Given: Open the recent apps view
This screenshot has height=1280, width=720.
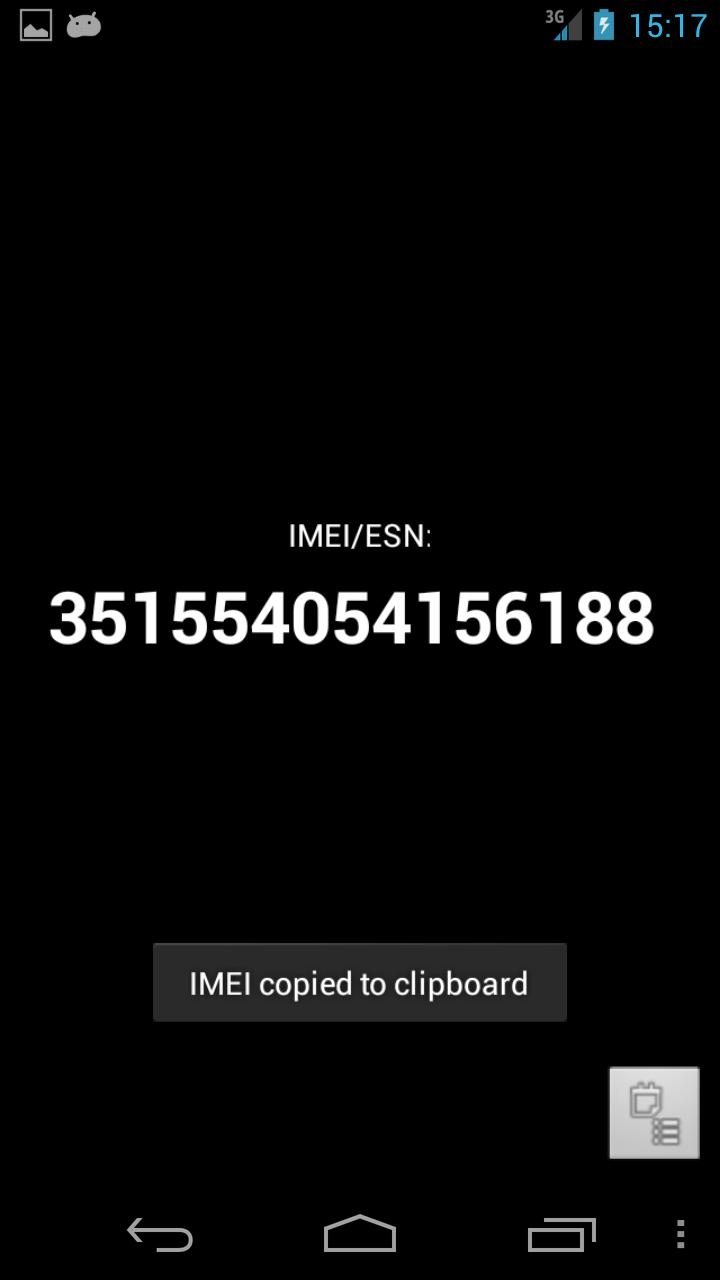Looking at the screenshot, I should tap(561, 1234).
